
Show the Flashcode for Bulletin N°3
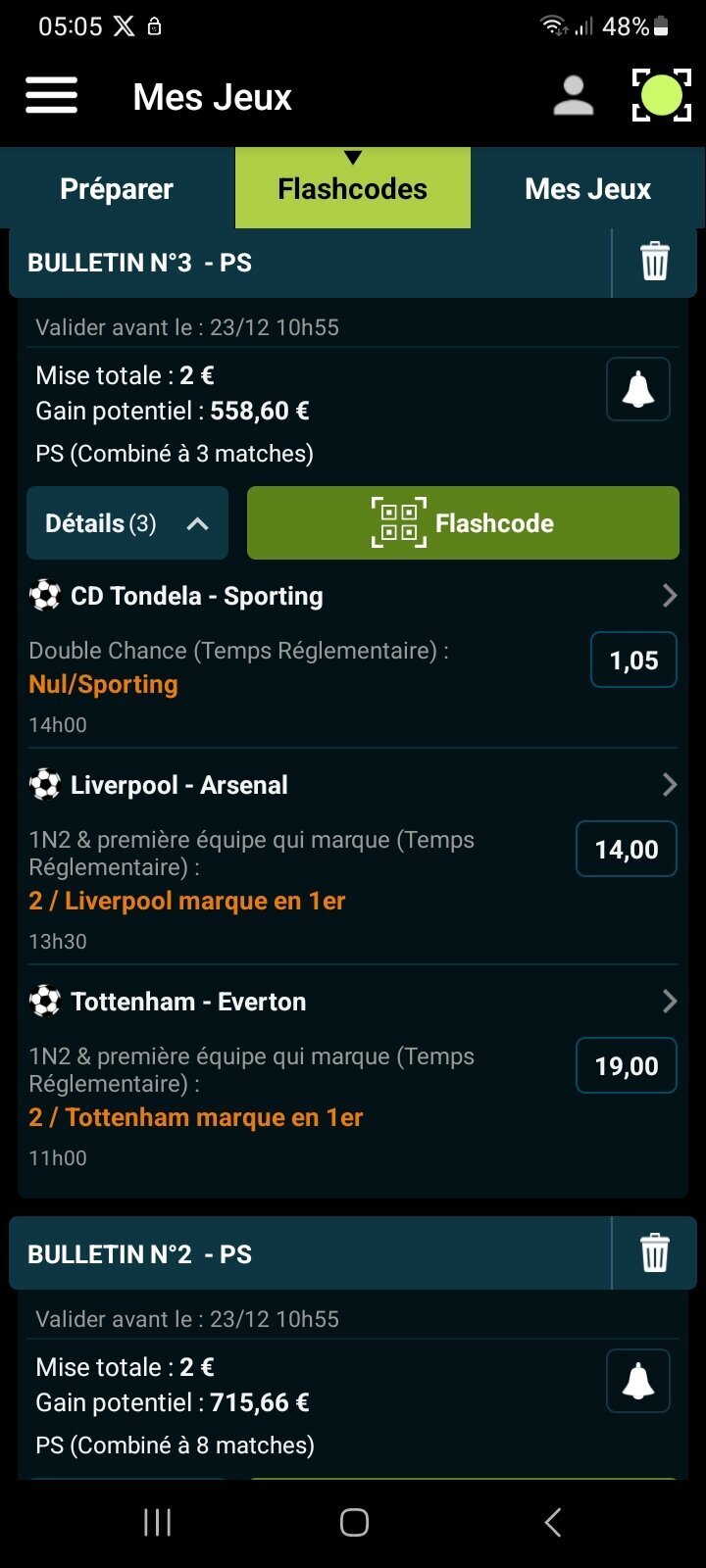(x=463, y=523)
